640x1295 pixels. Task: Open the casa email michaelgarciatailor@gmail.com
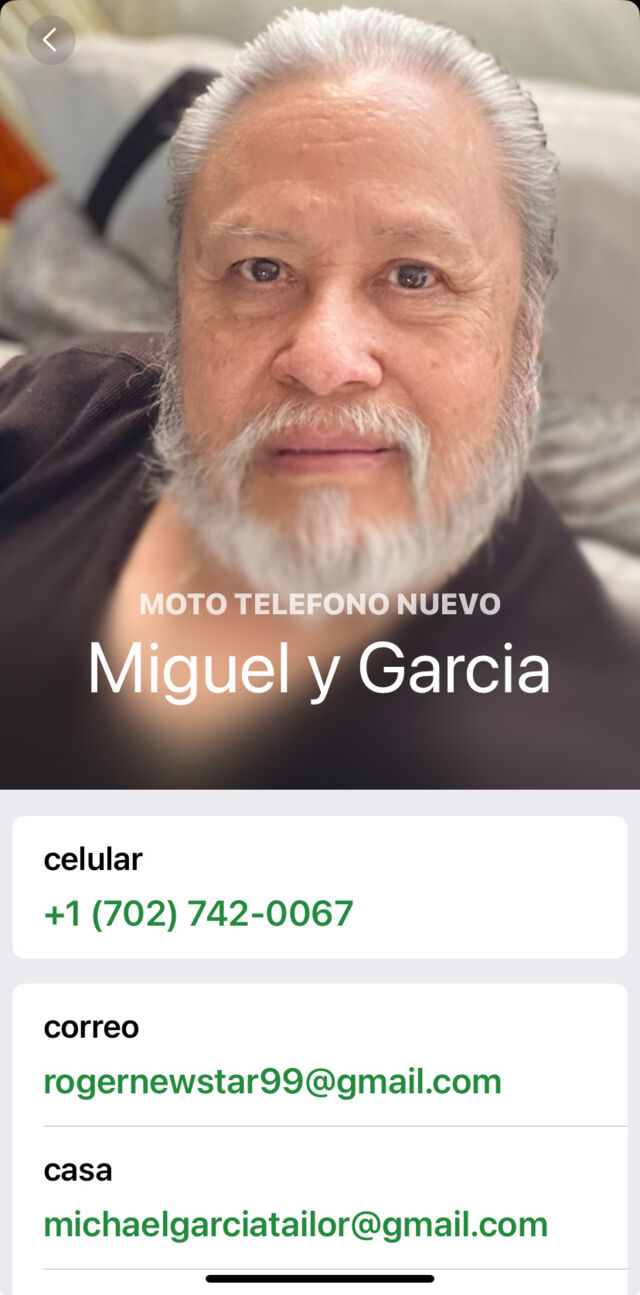pos(295,1224)
